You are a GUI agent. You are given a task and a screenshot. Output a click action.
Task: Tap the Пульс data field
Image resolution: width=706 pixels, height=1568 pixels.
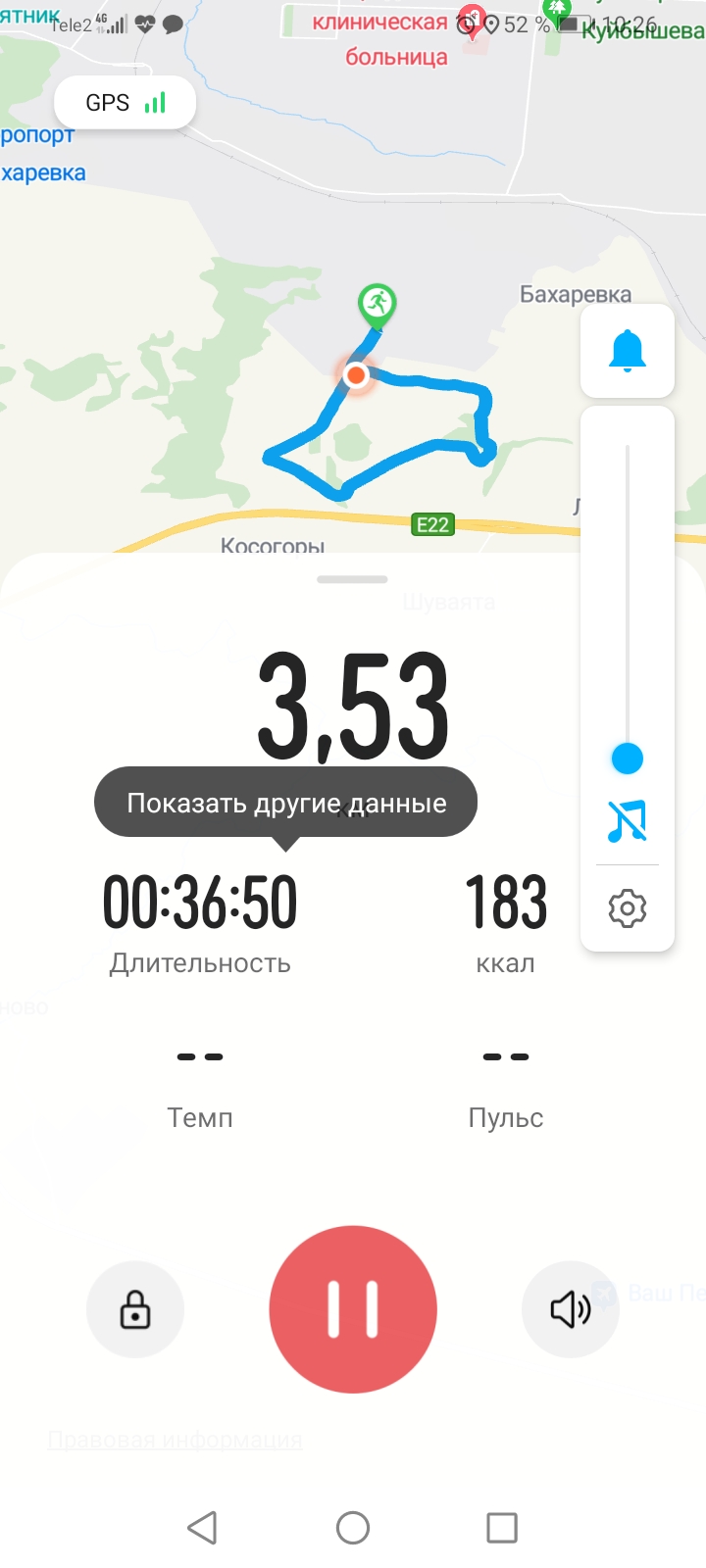click(x=505, y=1086)
